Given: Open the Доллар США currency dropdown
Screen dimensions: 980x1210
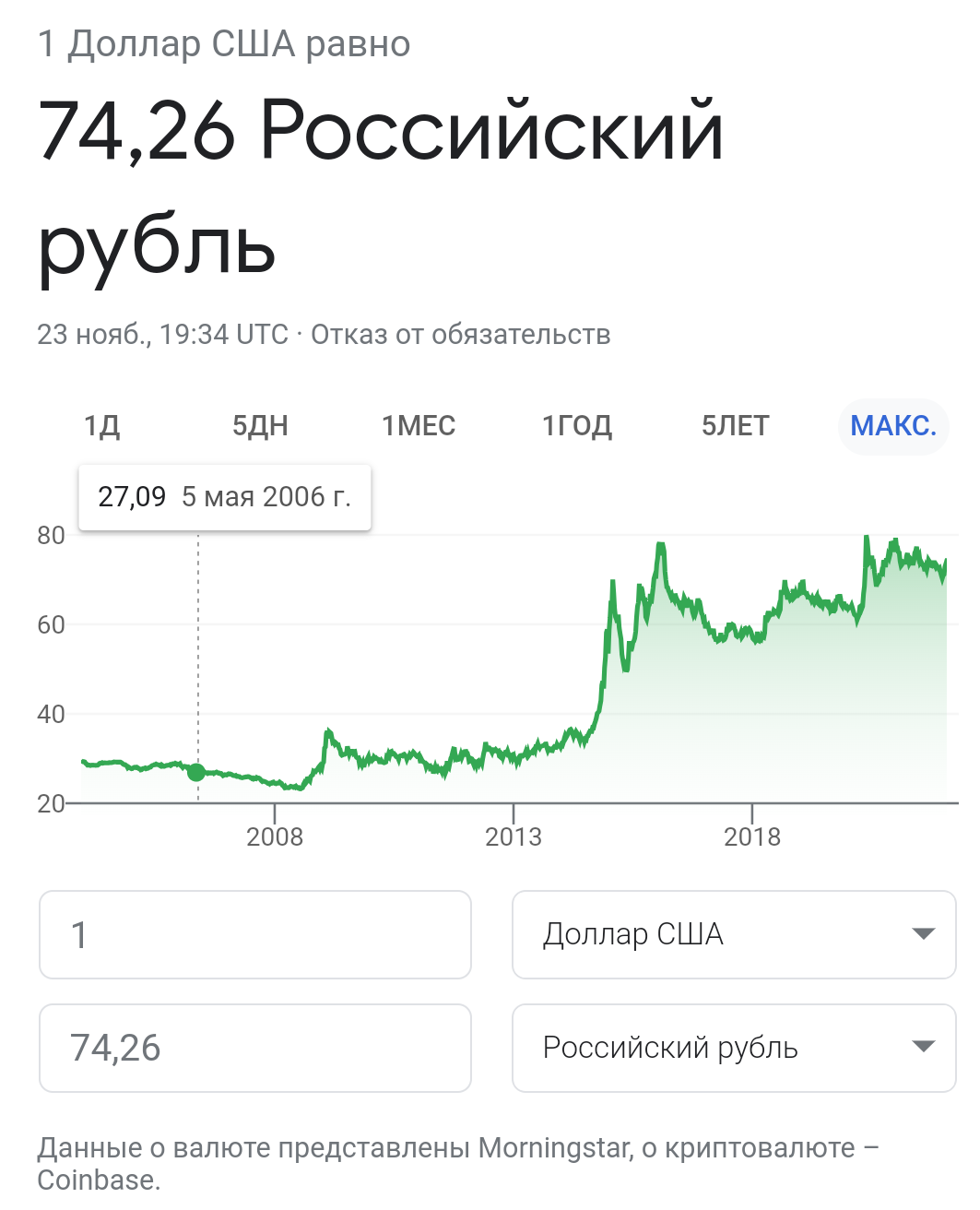Looking at the screenshot, I should [x=734, y=934].
